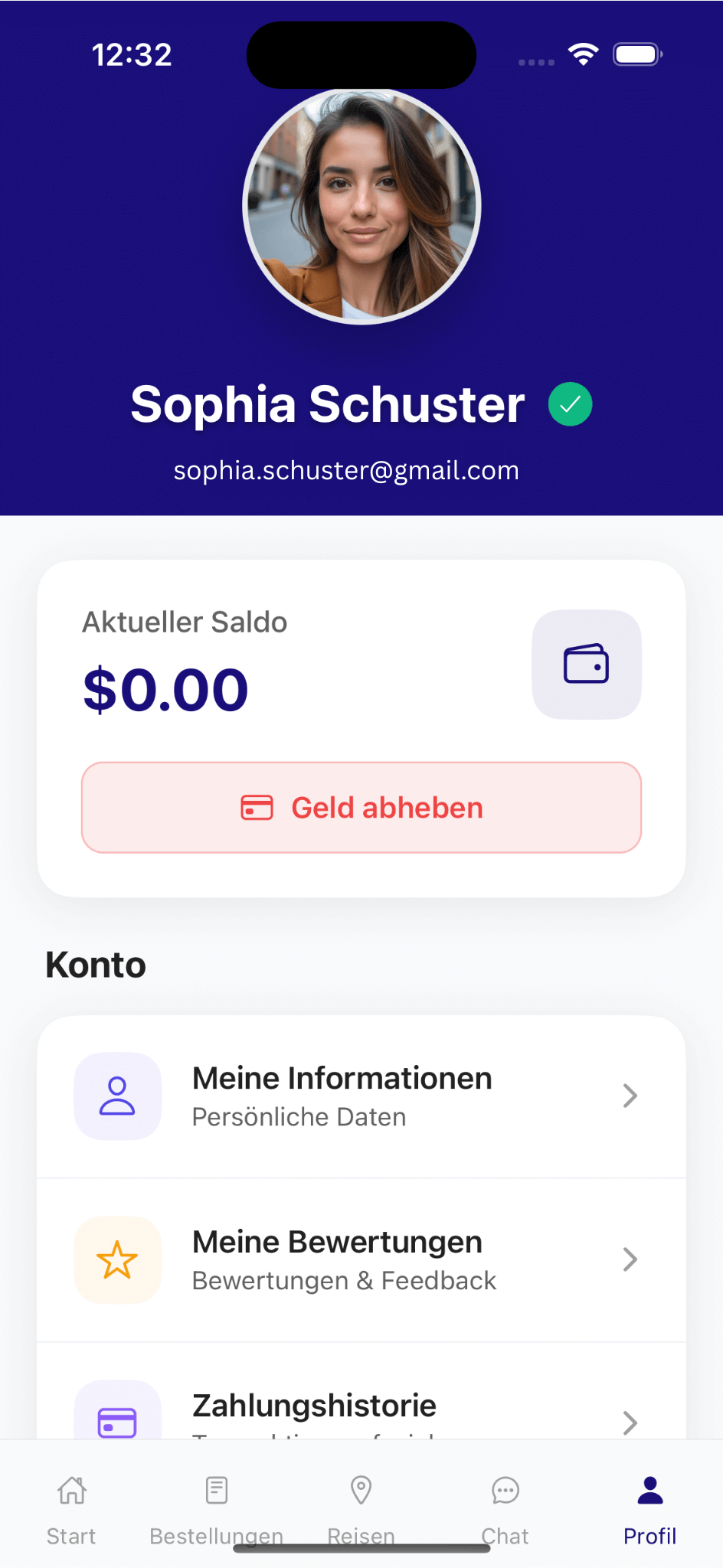Open the Chat tab

coord(505,1505)
